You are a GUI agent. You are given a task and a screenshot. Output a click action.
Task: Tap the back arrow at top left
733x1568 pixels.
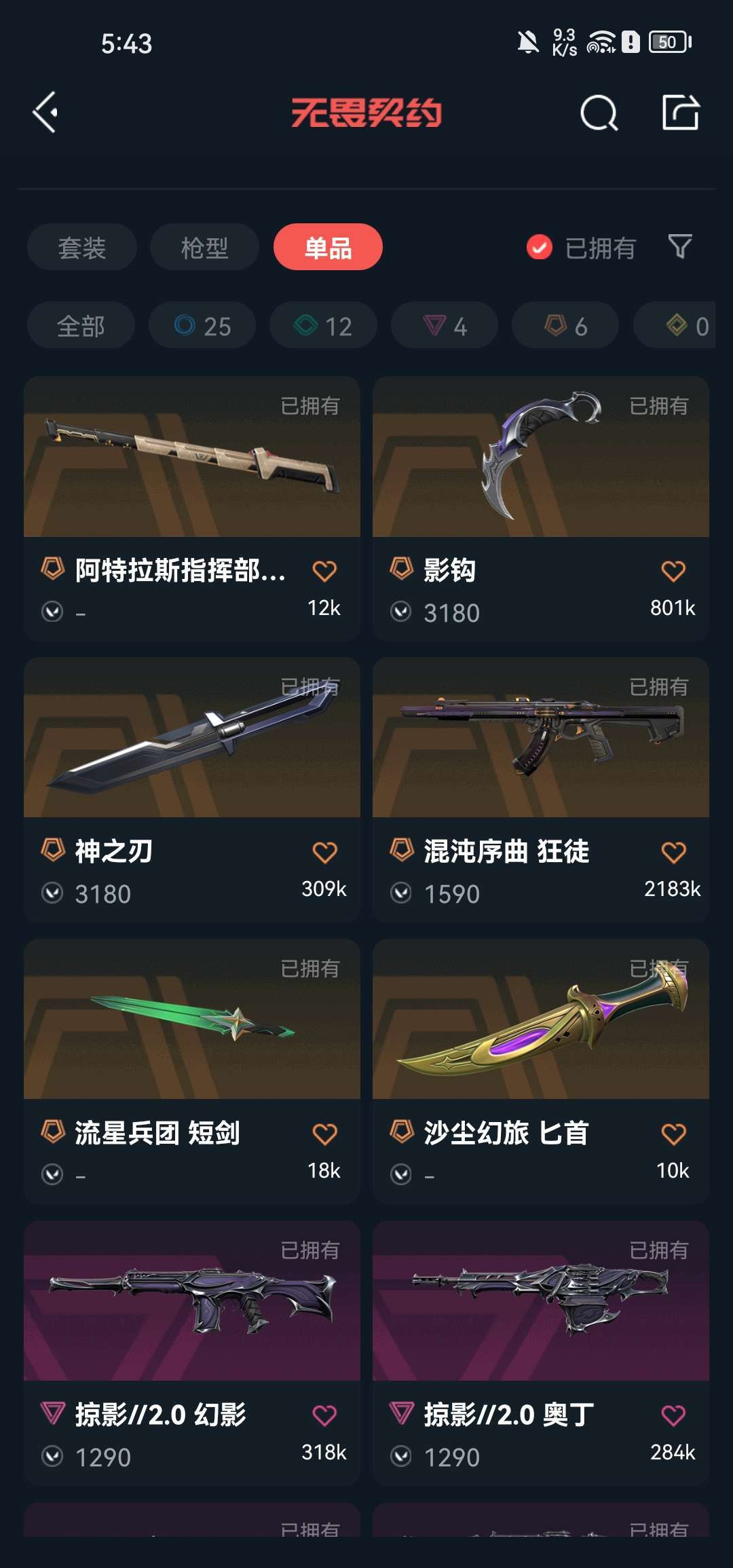tap(45, 113)
